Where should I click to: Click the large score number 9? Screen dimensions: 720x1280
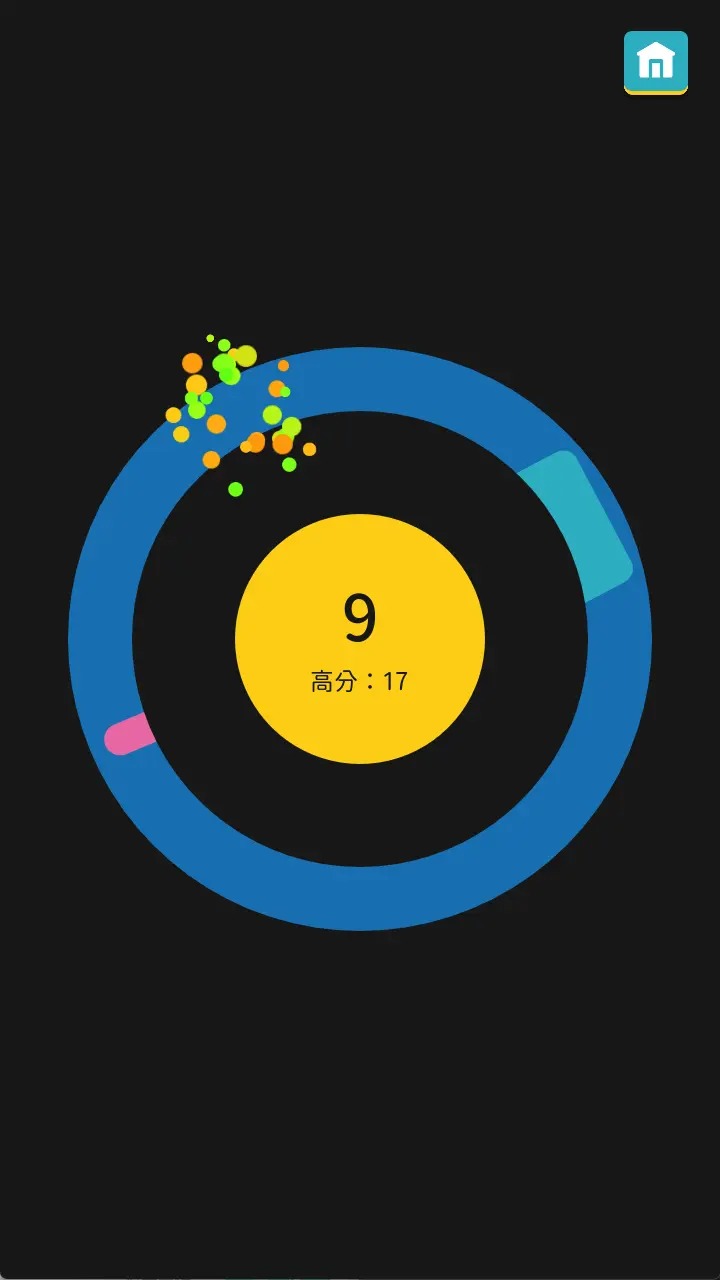pyautogui.click(x=360, y=618)
